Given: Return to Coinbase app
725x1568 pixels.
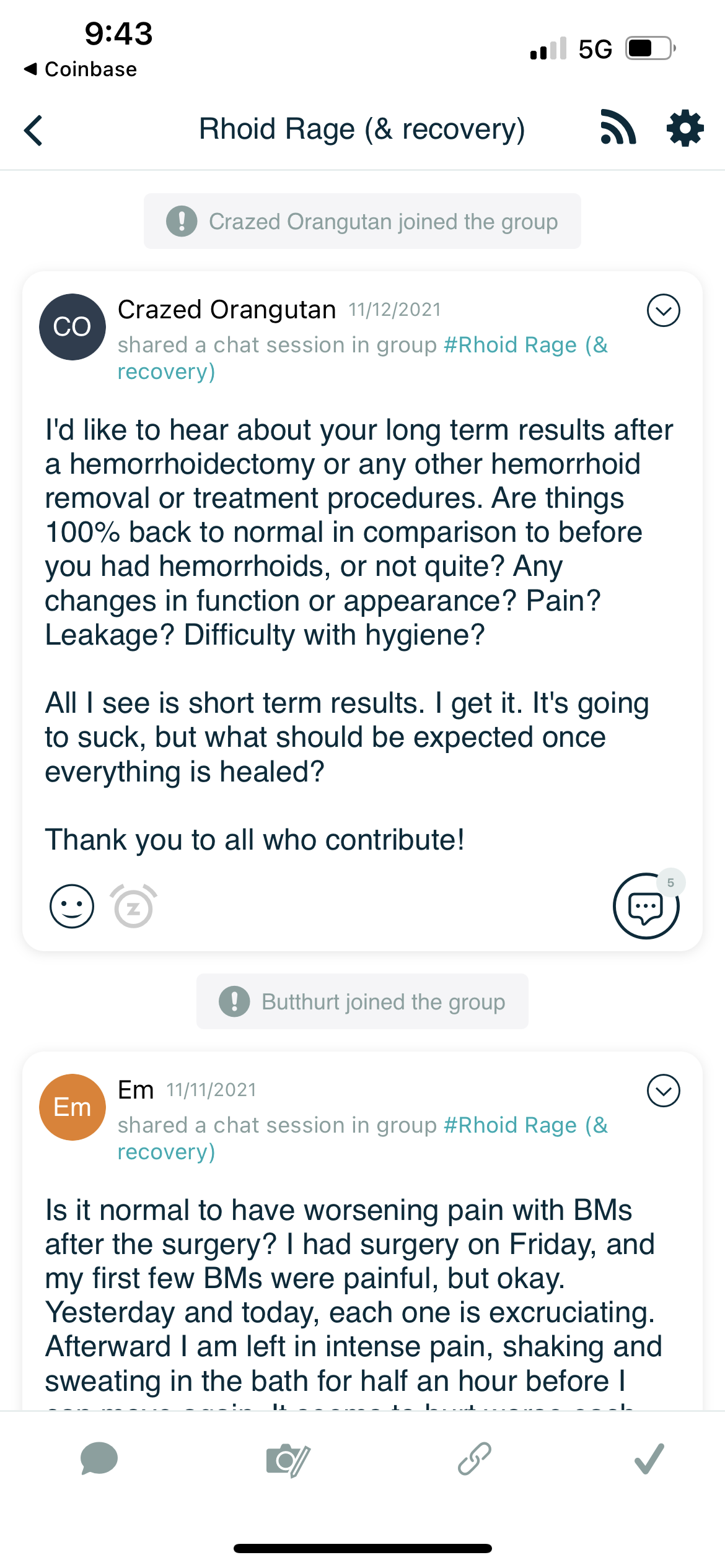Looking at the screenshot, I should [x=81, y=69].
